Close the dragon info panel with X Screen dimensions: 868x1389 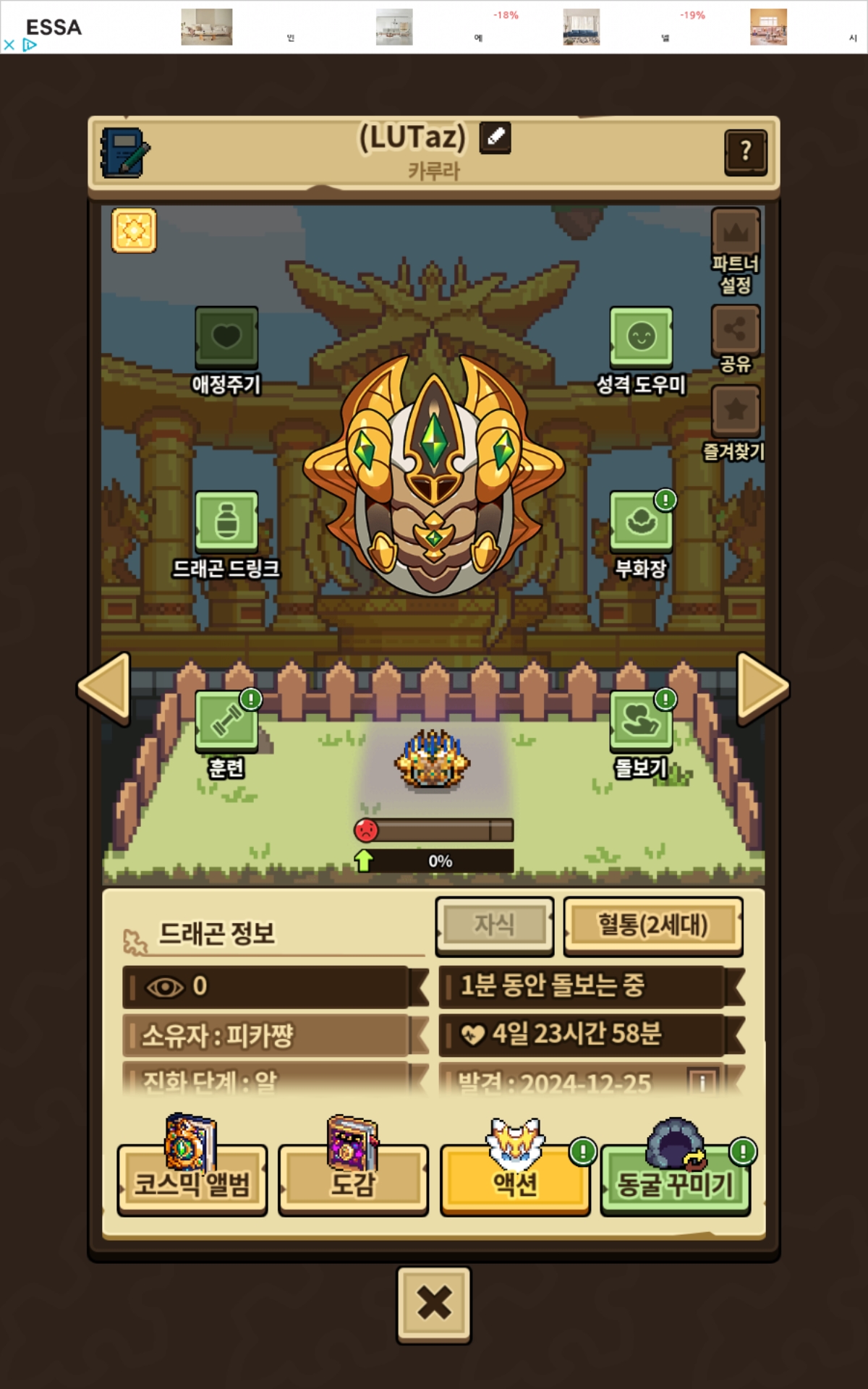click(434, 1304)
